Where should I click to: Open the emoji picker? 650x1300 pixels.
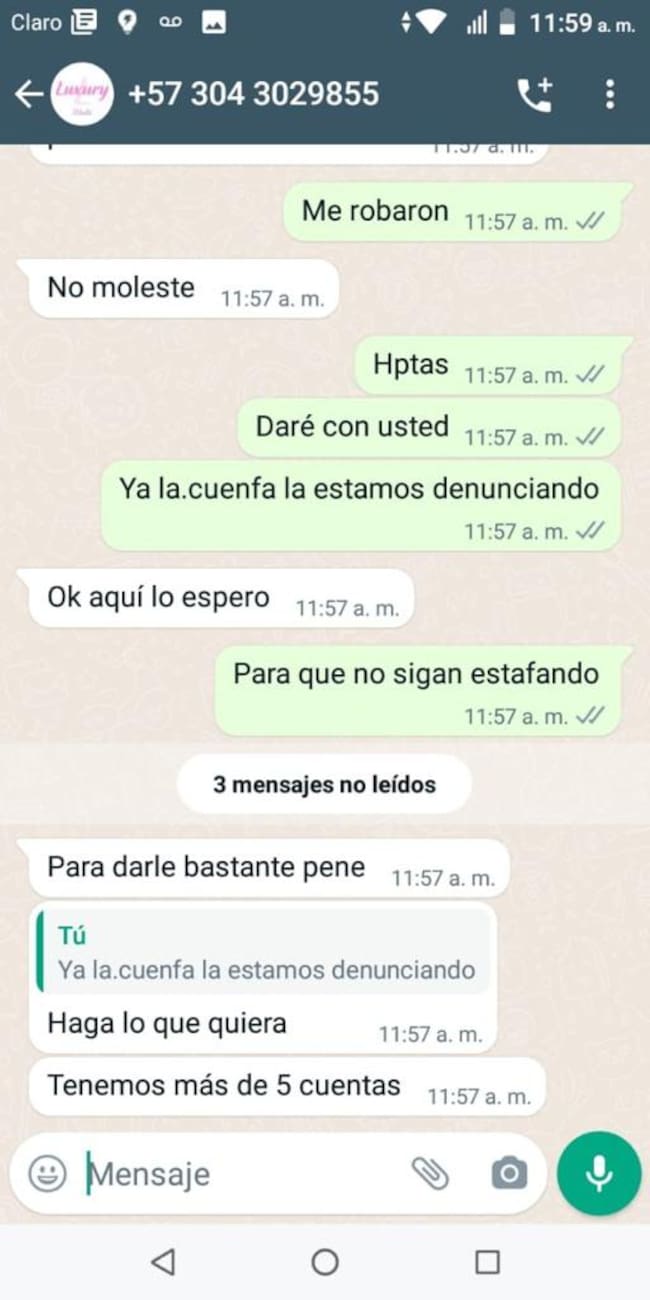[47, 1172]
